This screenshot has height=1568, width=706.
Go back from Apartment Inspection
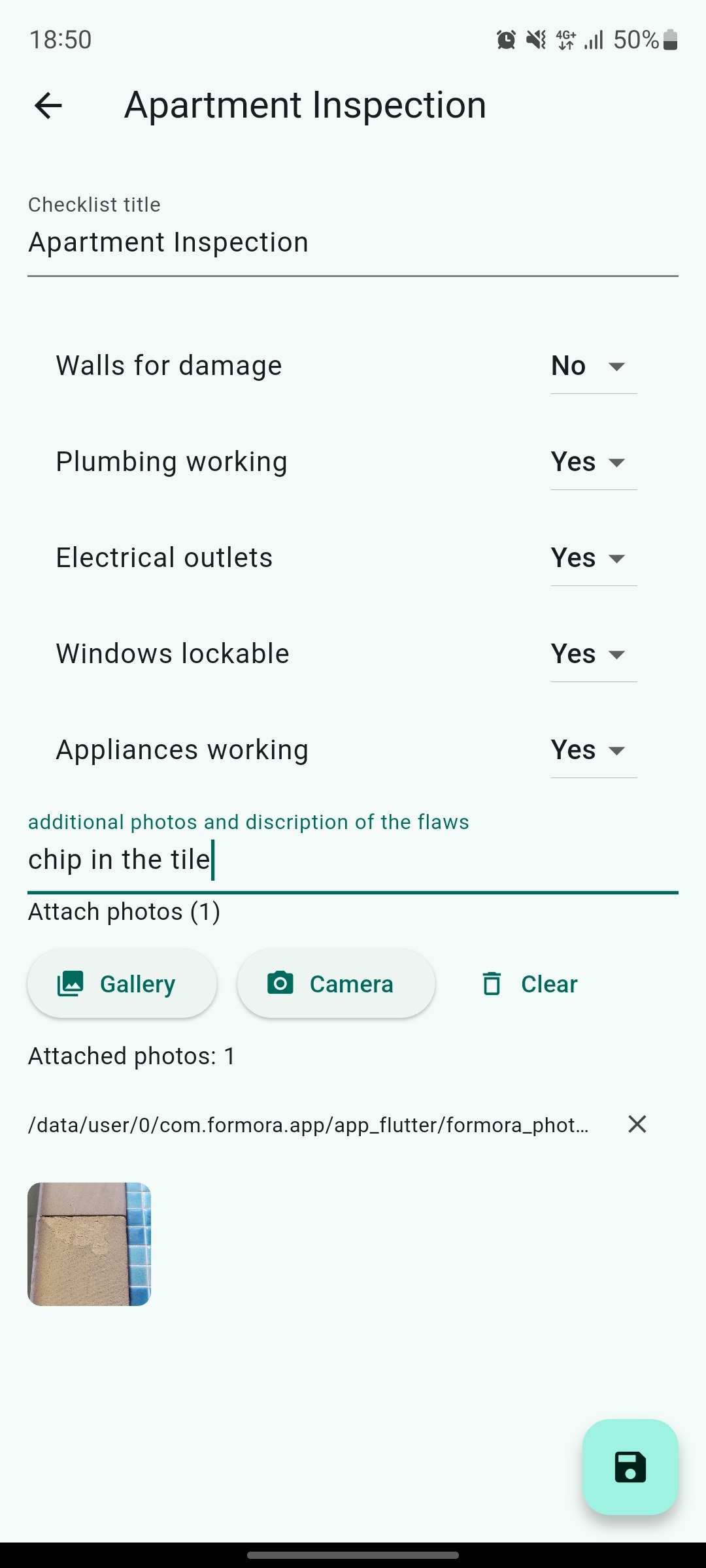click(48, 105)
